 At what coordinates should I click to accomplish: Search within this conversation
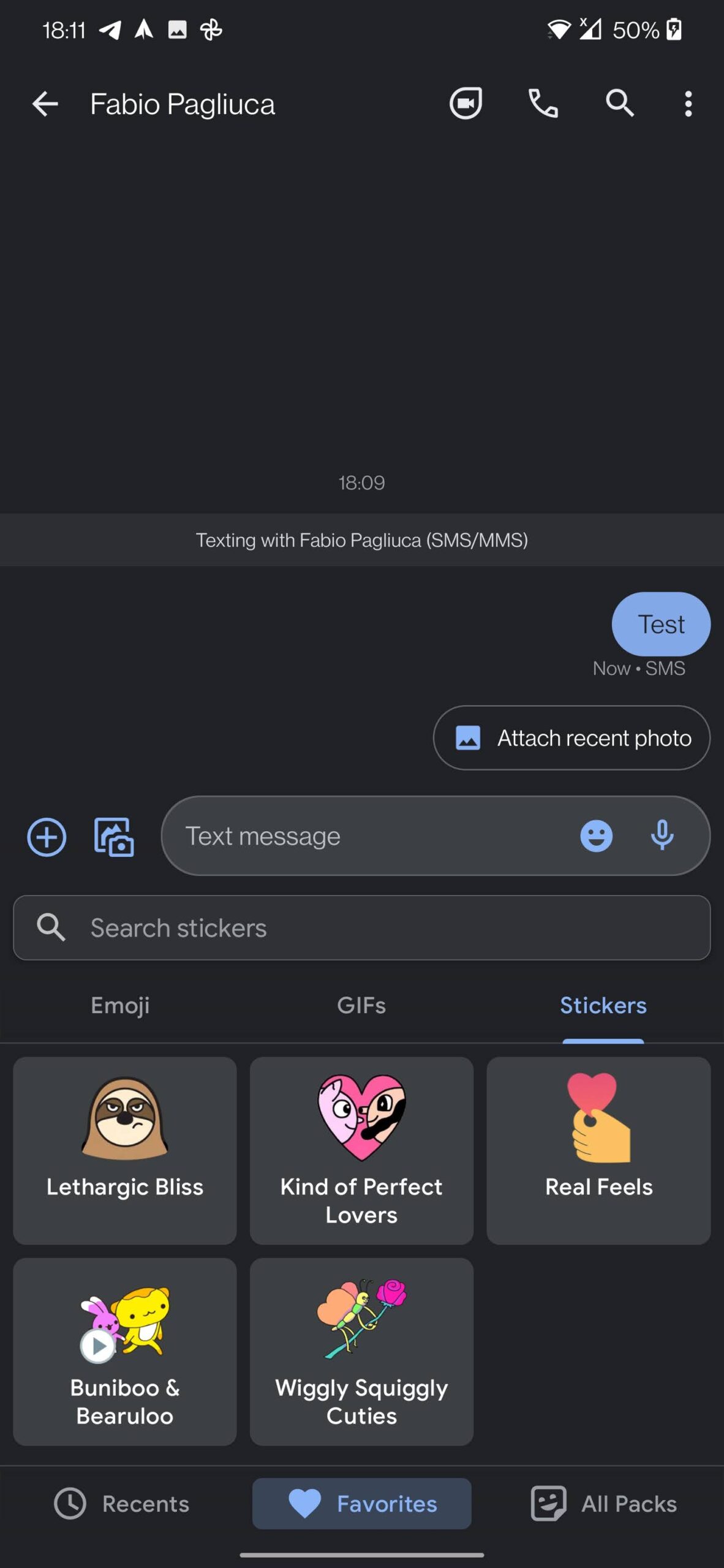(x=619, y=104)
